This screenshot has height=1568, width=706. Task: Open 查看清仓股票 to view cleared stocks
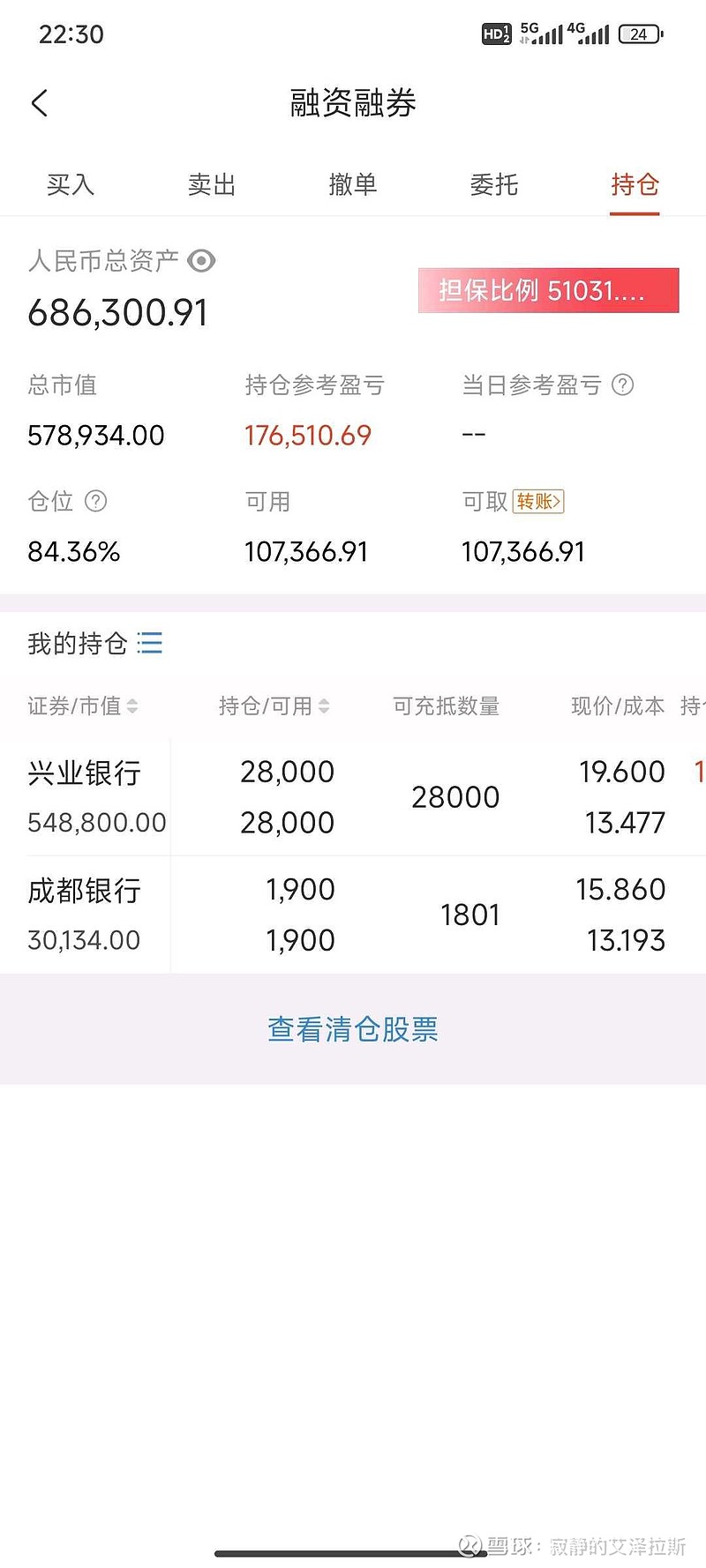tap(353, 1028)
